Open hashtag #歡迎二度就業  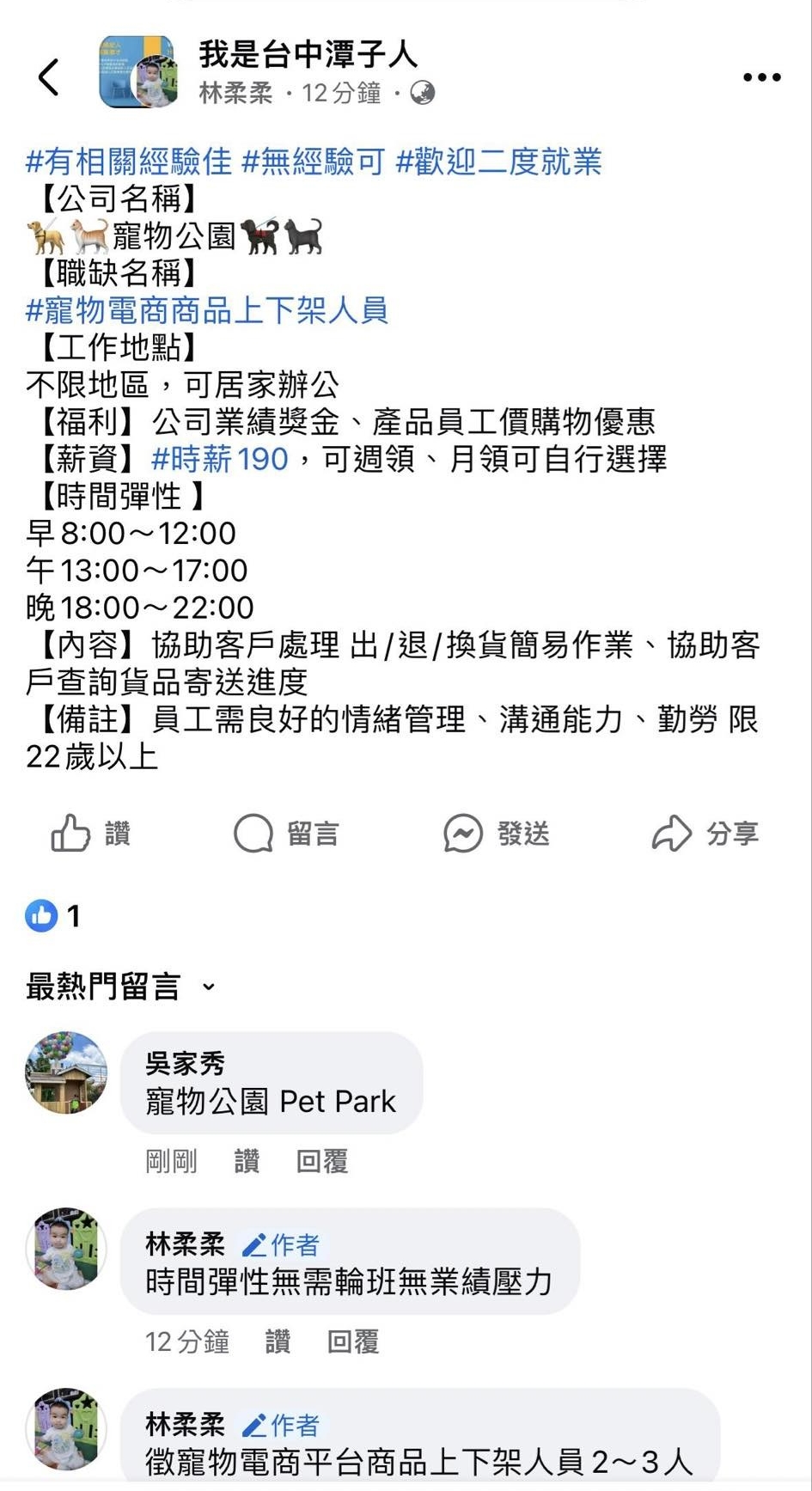(x=498, y=162)
